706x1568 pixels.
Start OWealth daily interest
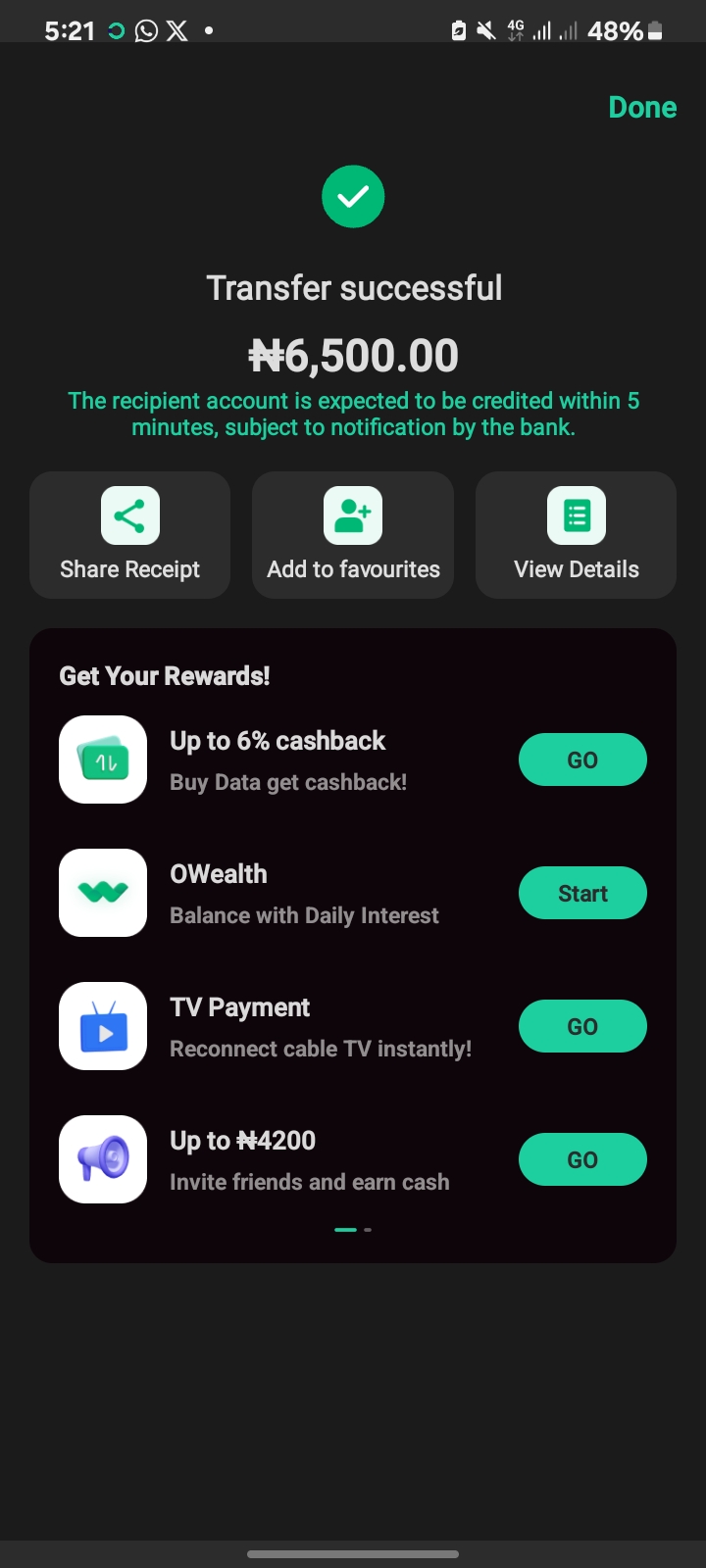(x=582, y=893)
